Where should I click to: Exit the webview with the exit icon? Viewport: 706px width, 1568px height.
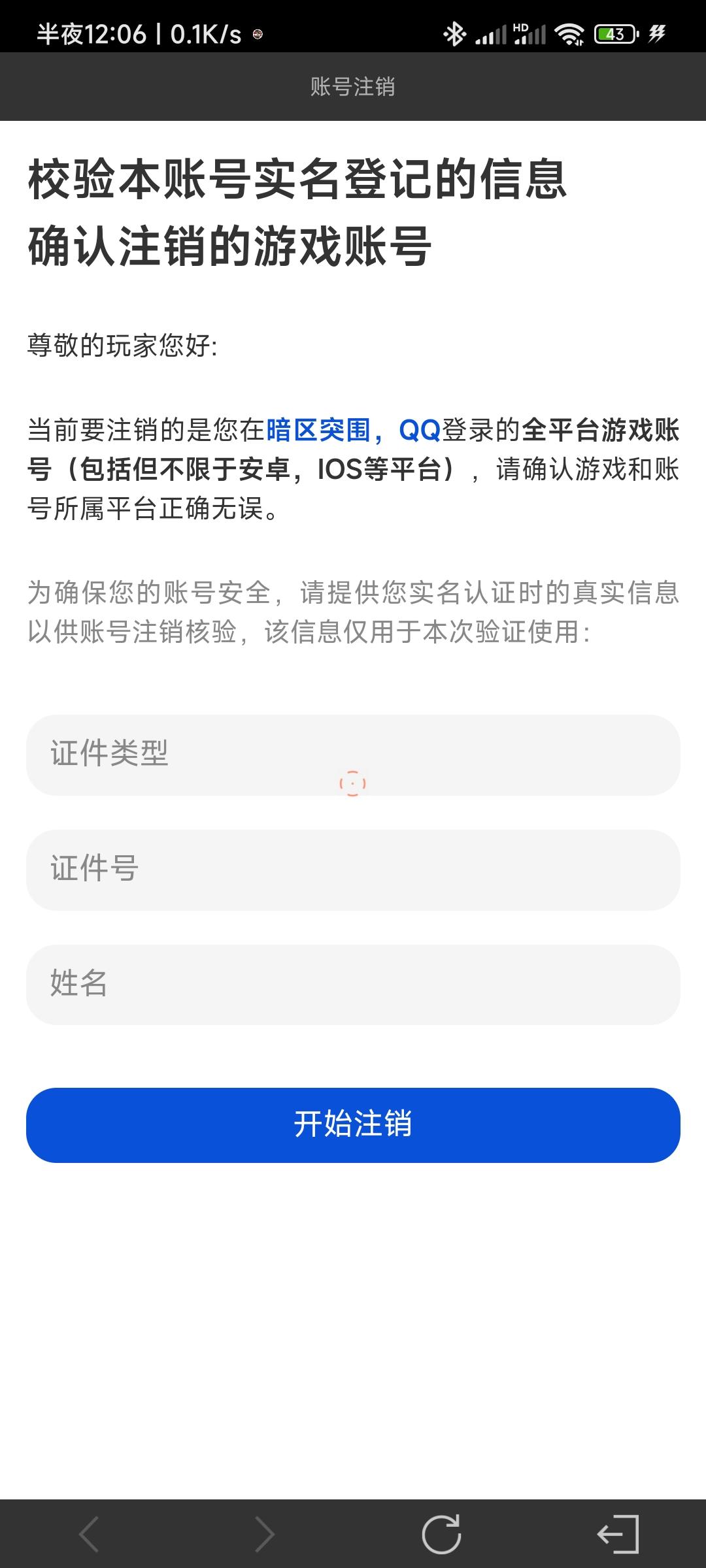coord(618,1533)
